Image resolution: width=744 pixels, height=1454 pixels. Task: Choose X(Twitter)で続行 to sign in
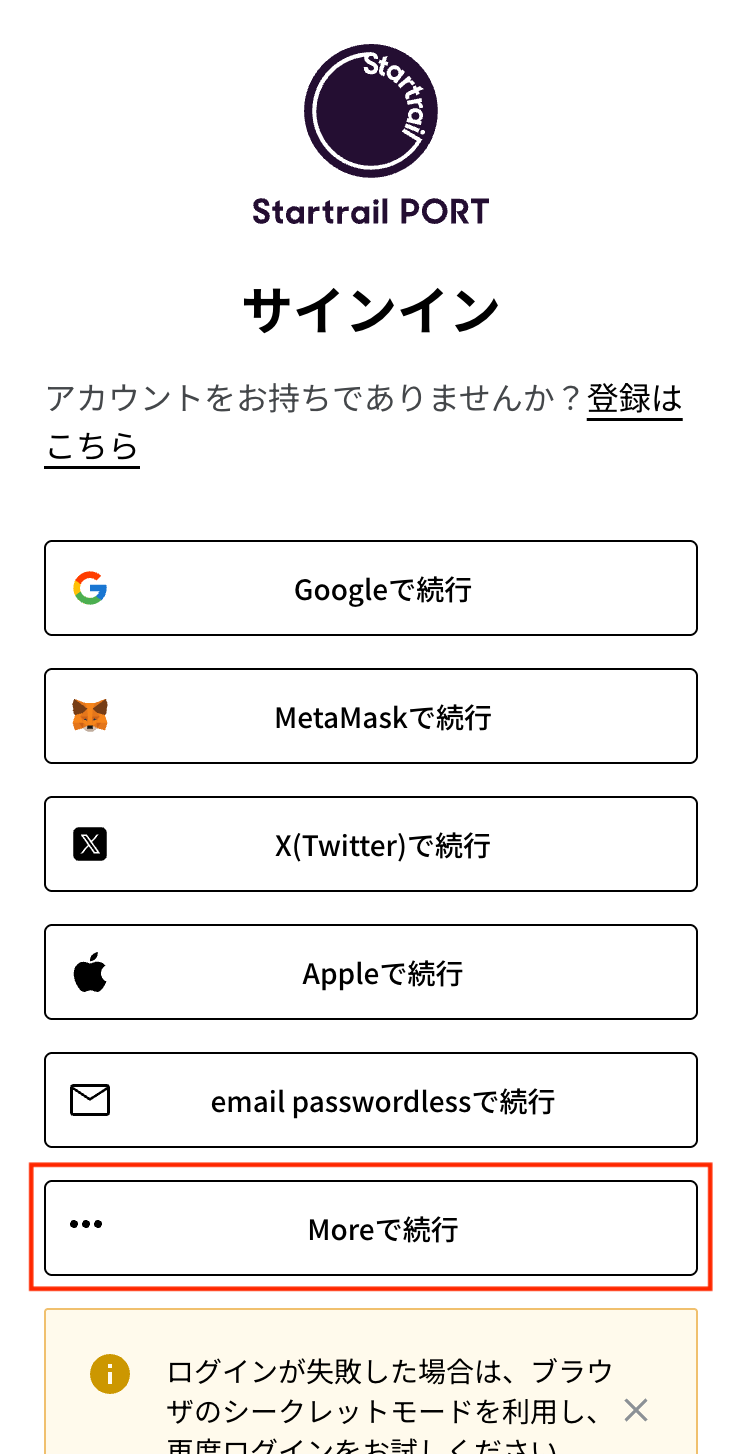click(371, 844)
